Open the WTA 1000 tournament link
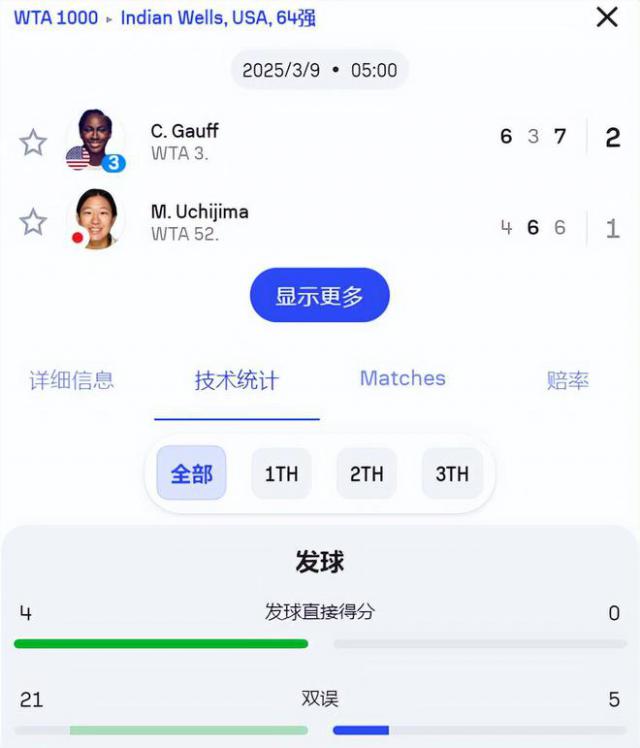This screenshot has height=748, width=640. pyautogui.click(x=55, y=18)
